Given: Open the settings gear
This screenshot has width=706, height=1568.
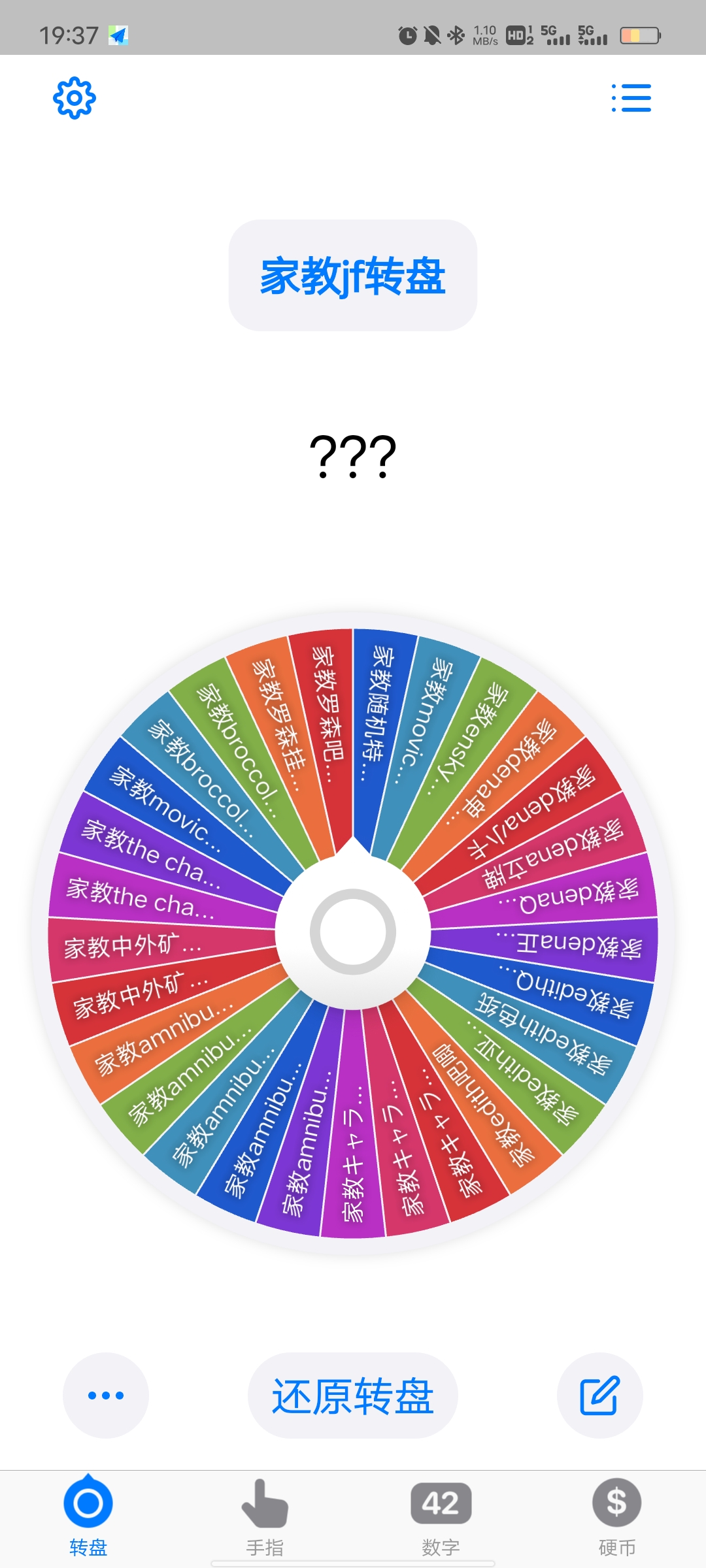Looking at the screenshot, I should [x=75, y=98].
